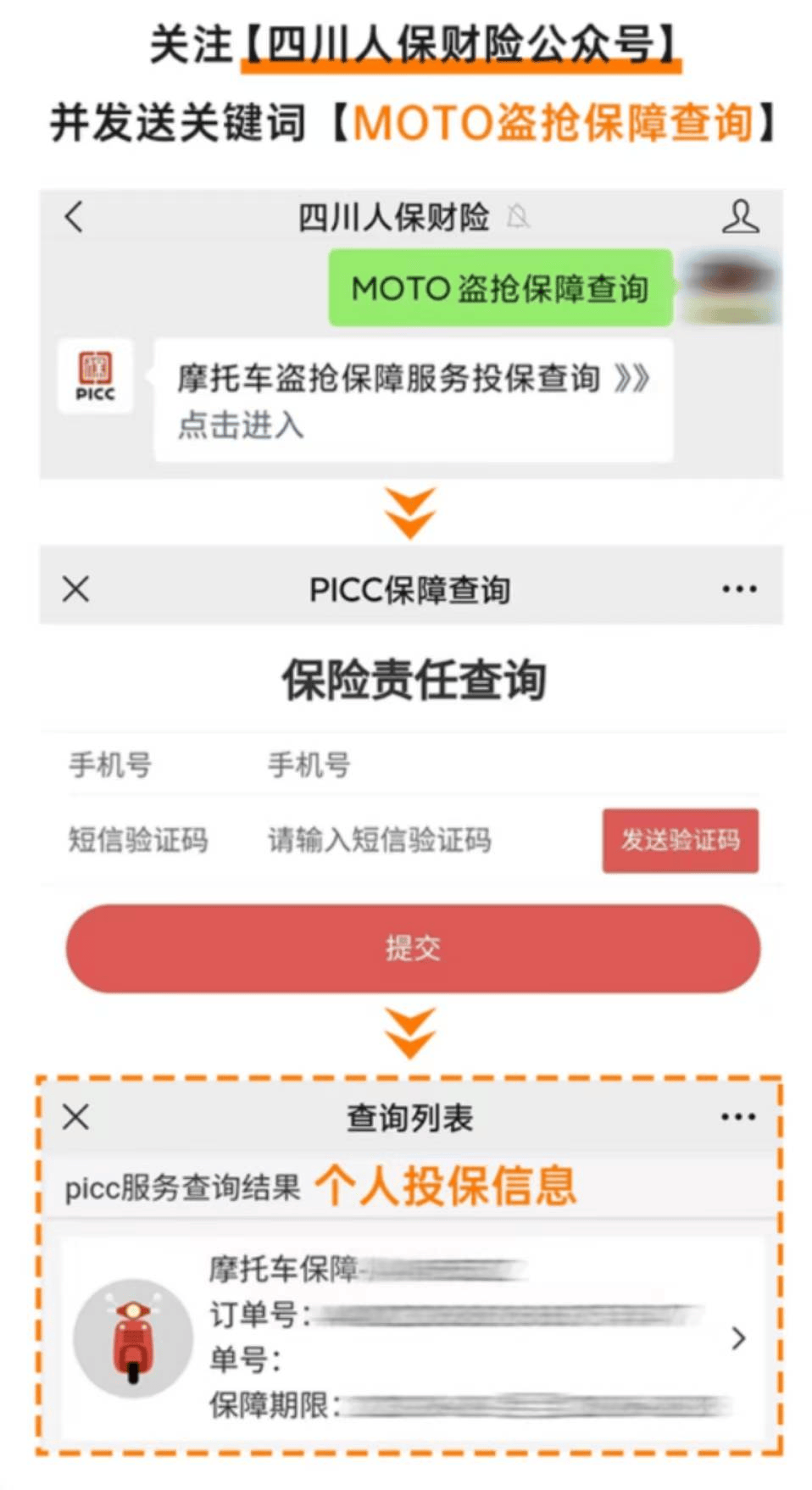Open the more options menu on PICC保障查询
This screenshot has height=1490, width=812.
737,587
